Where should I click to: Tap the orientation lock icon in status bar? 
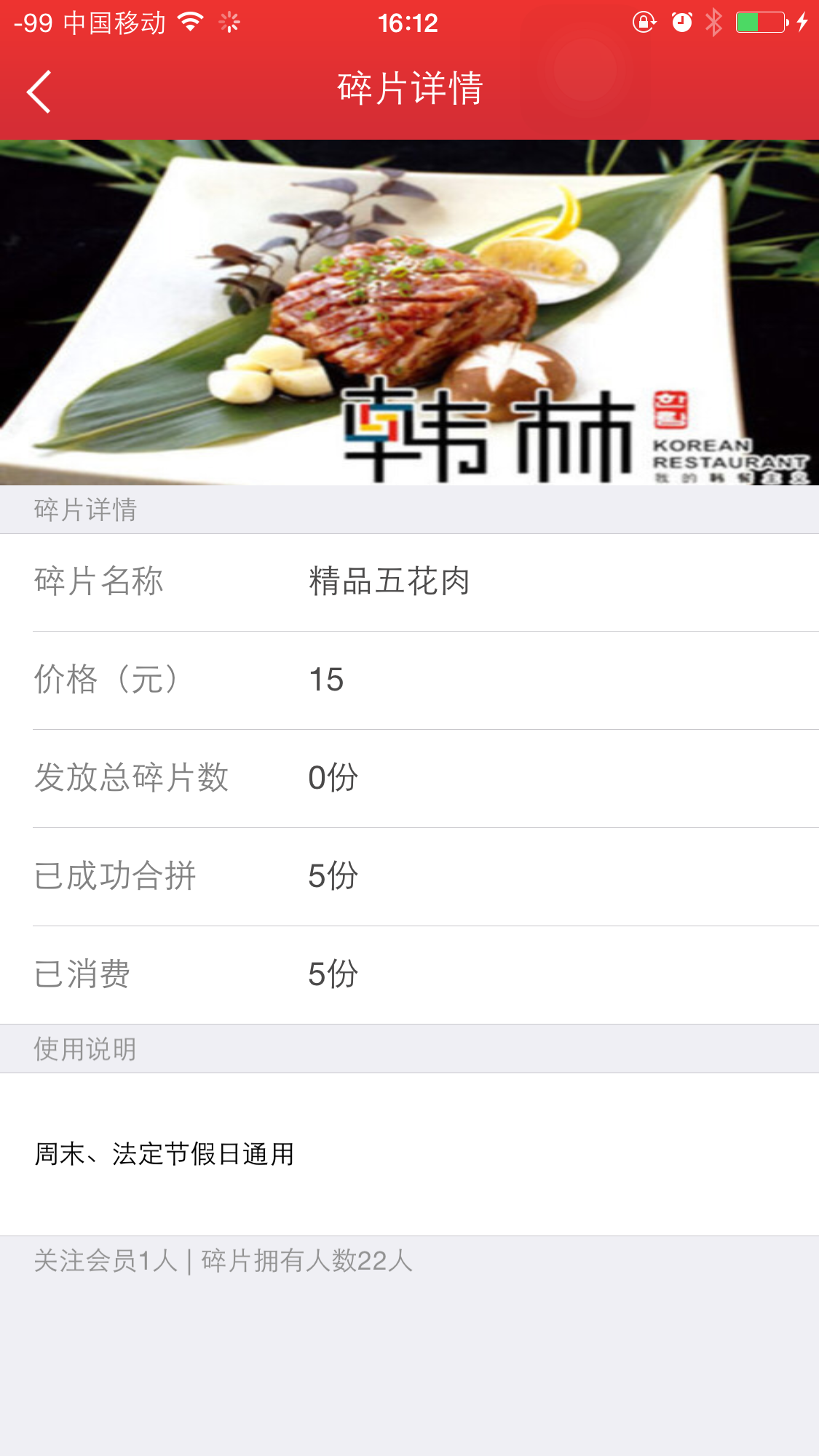[644, 23]
